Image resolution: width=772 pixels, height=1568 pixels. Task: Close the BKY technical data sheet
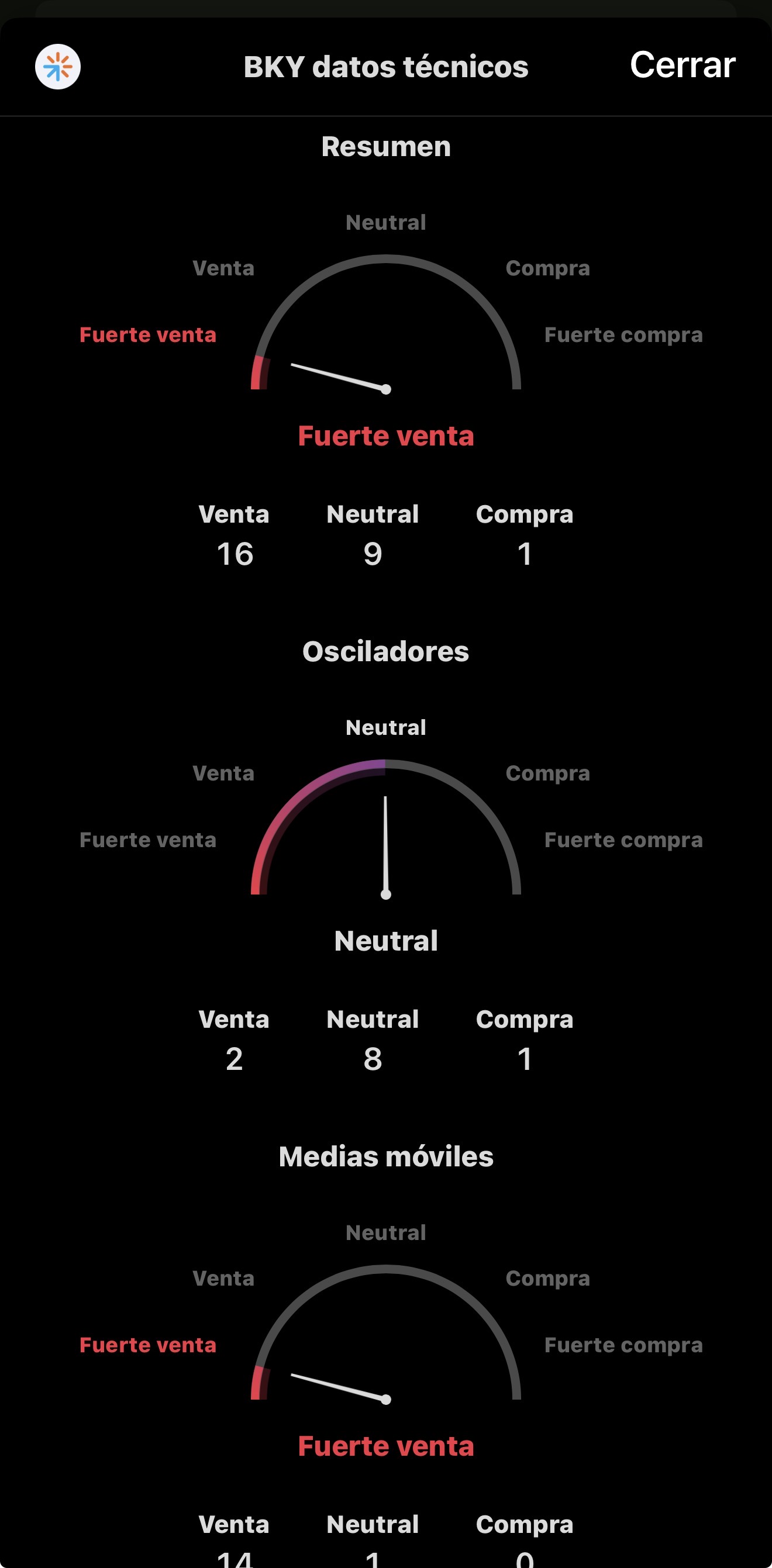coord(682,65)
